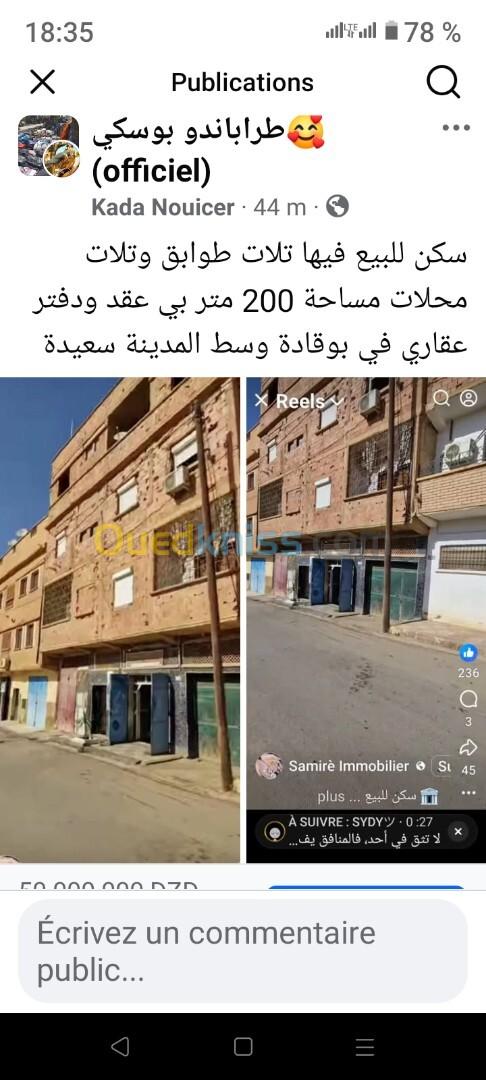Open search from the top bar
Image resolution: width=486 pixels, height=1080 pixels.
click(443, 83)
